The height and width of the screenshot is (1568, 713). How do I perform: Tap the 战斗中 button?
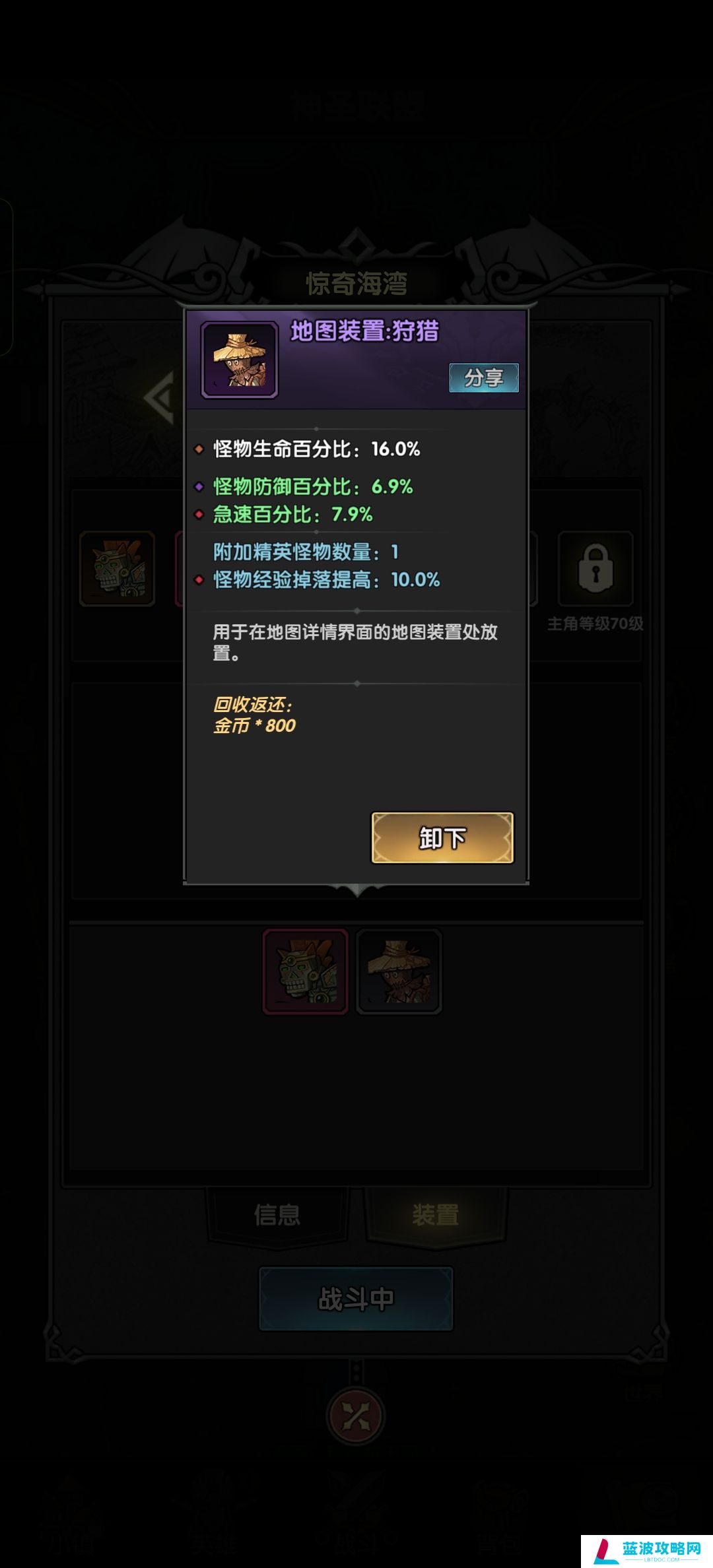pos(356,1299)
